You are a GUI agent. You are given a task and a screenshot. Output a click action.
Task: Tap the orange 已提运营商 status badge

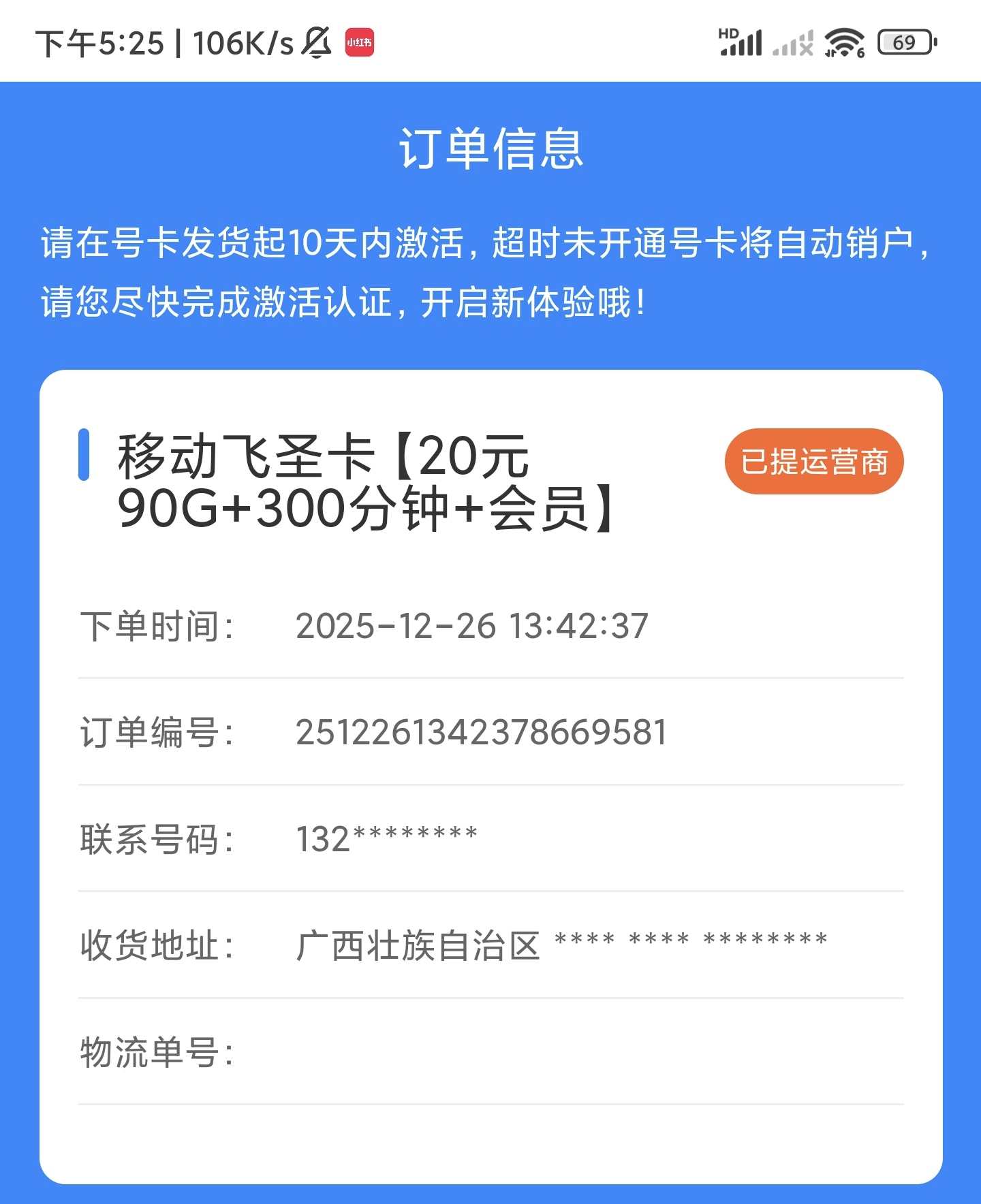813,462
